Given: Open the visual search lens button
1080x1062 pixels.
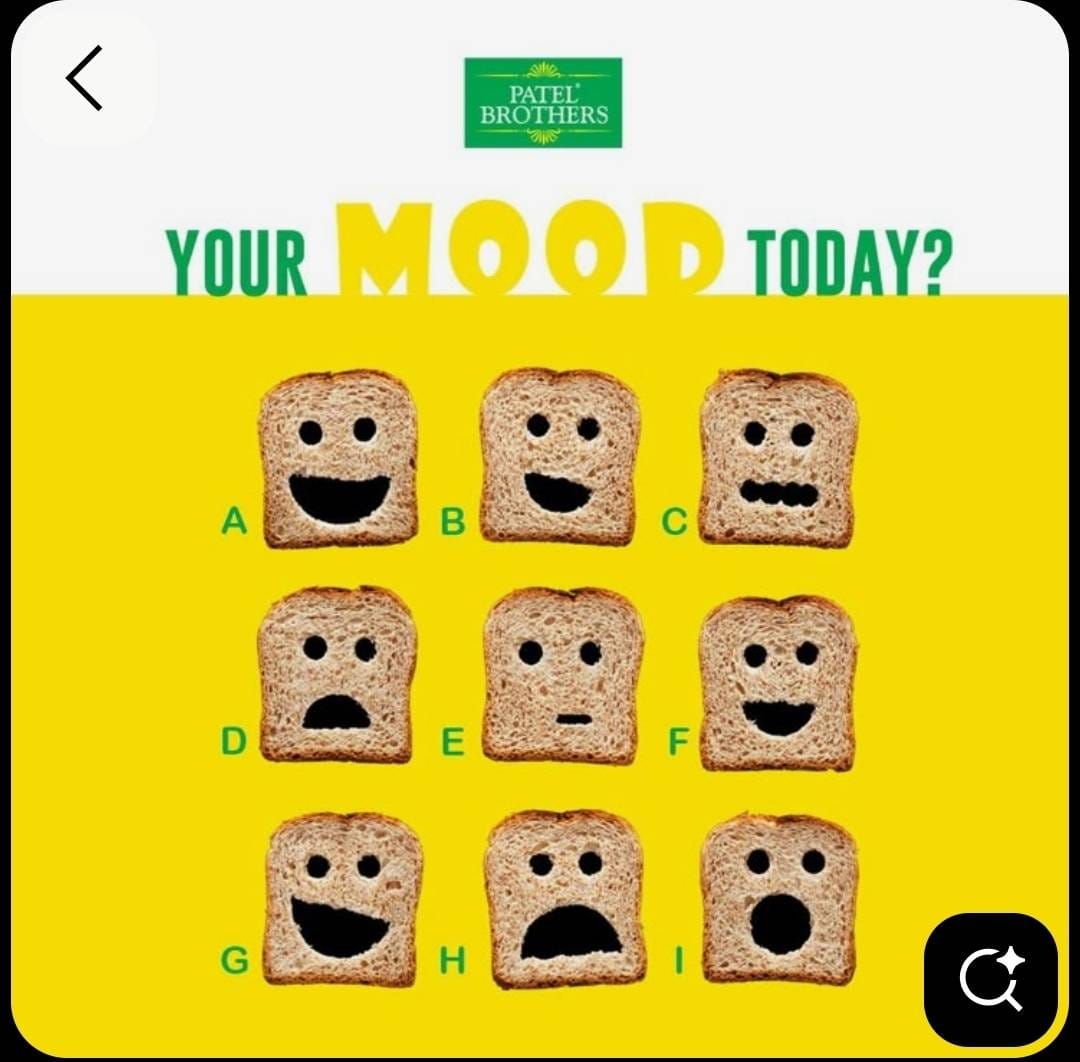Looking at the screenshot, I should click(990, 978).
